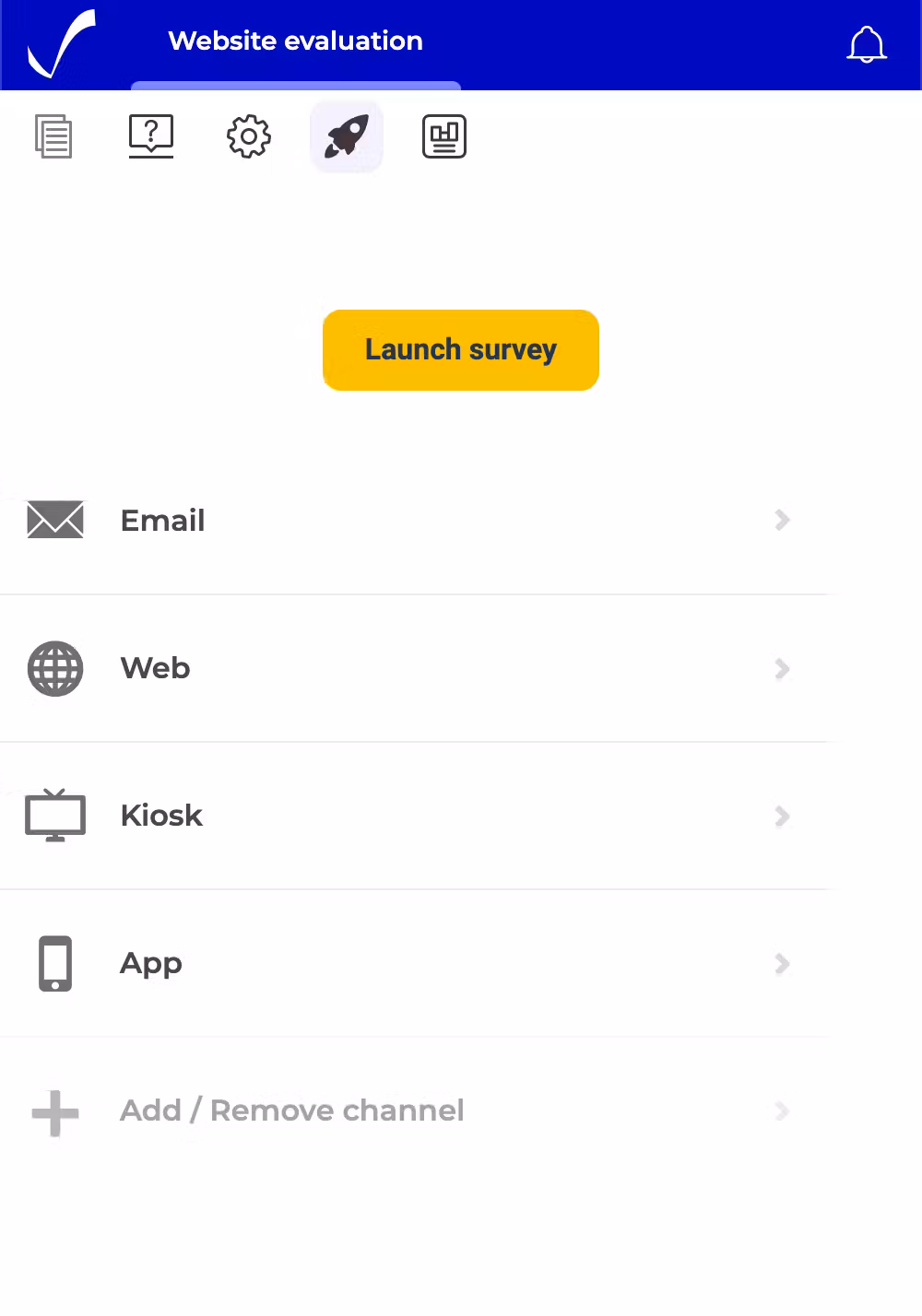Image resolution: width=922 pixels, height=1316 pixels.
Task: Open the reports chart icon
Action: point(444,136)
